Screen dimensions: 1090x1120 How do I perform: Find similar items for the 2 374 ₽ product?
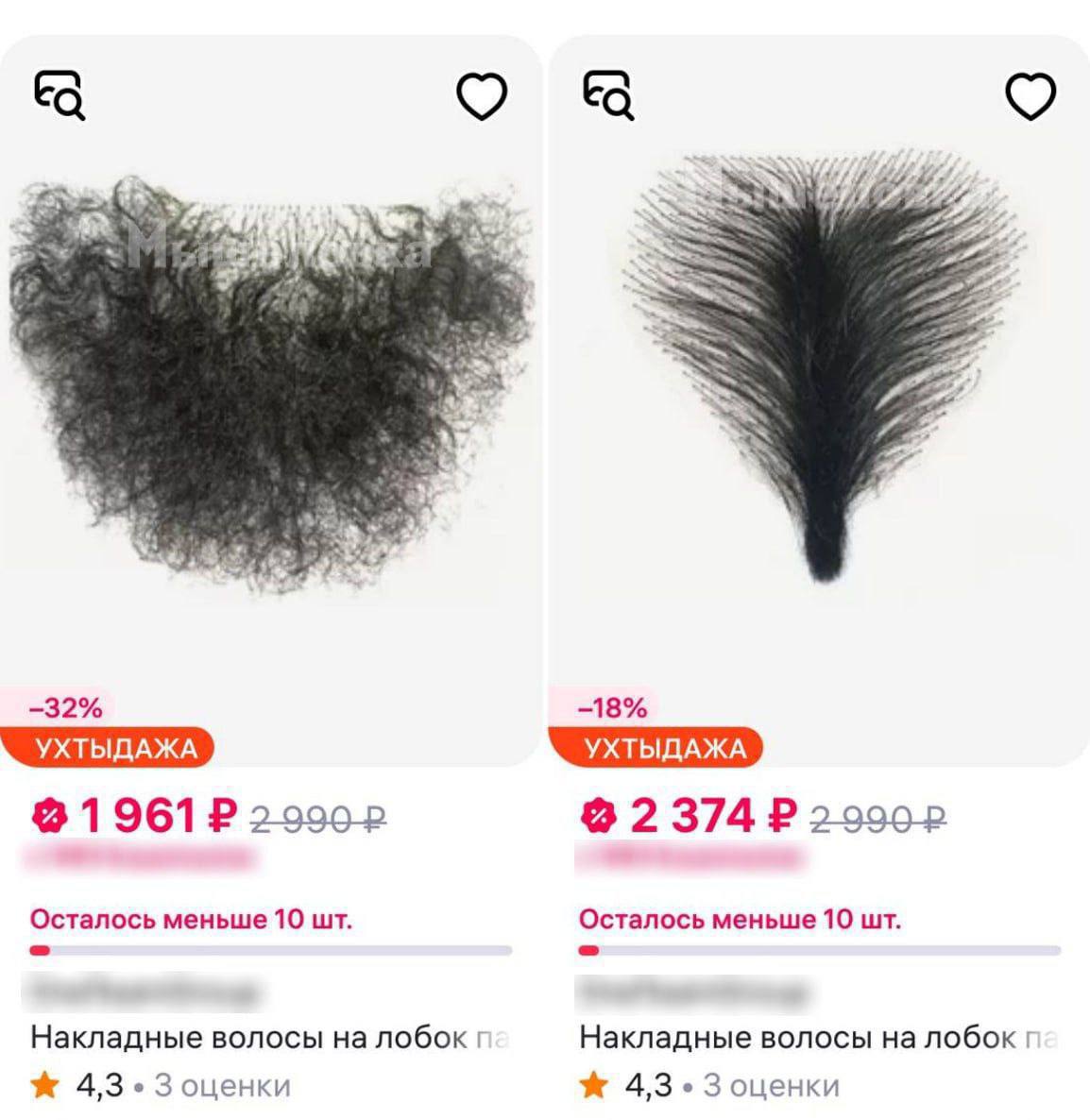click(x=609, y=95)
